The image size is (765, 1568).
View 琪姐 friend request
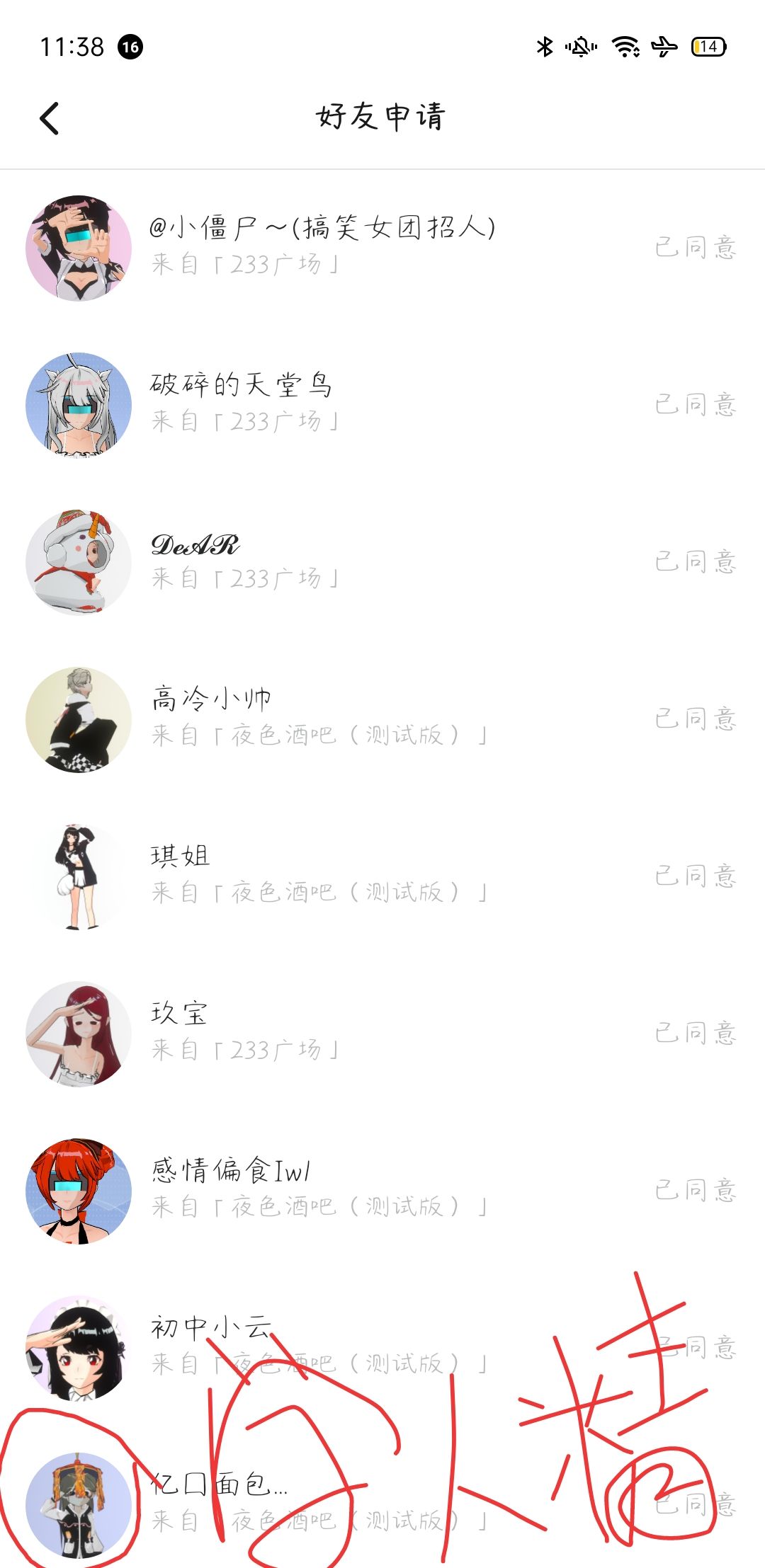[x=319, y=874]
